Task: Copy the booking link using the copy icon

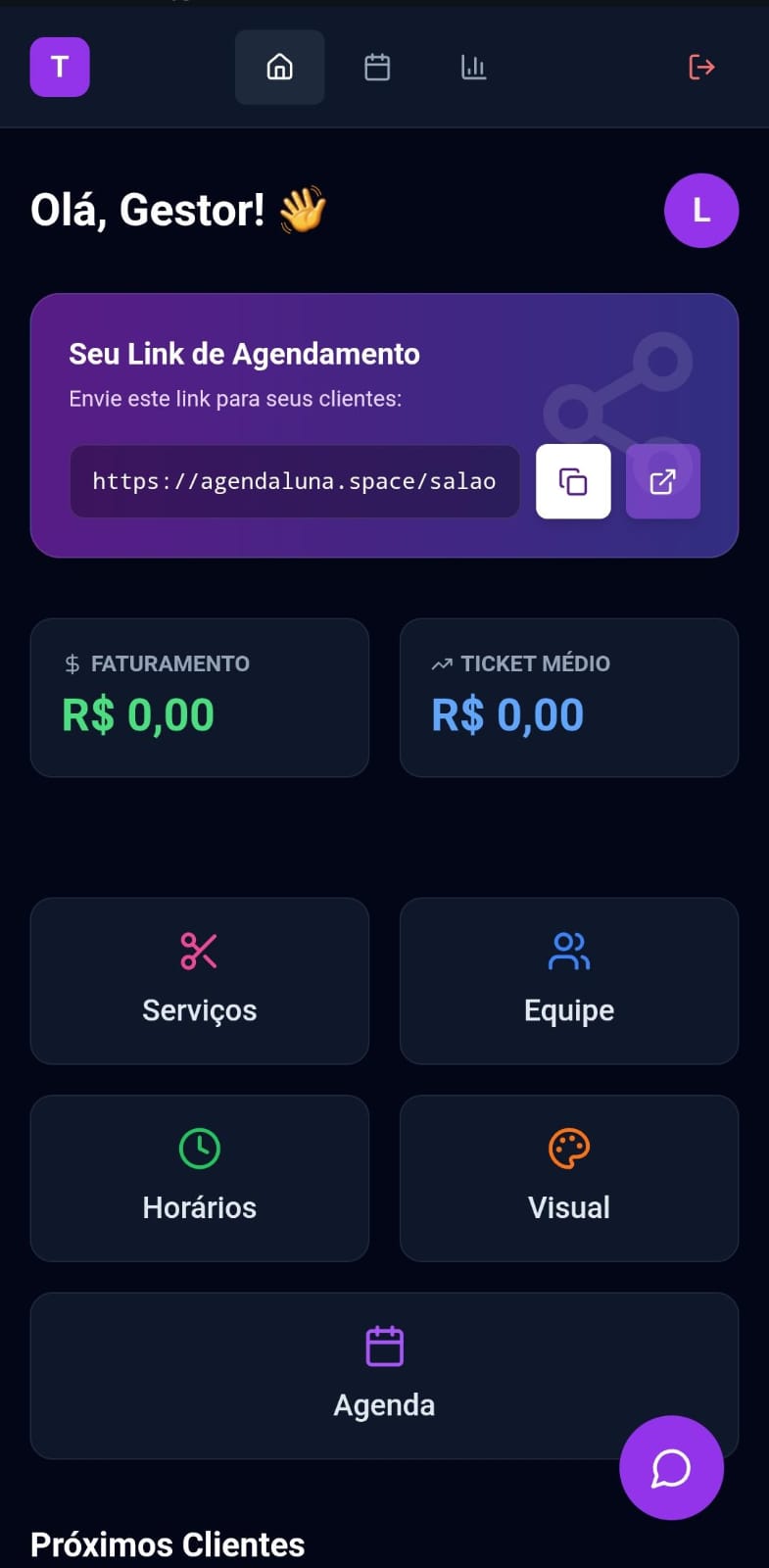Action: click(x=573, y=481)
